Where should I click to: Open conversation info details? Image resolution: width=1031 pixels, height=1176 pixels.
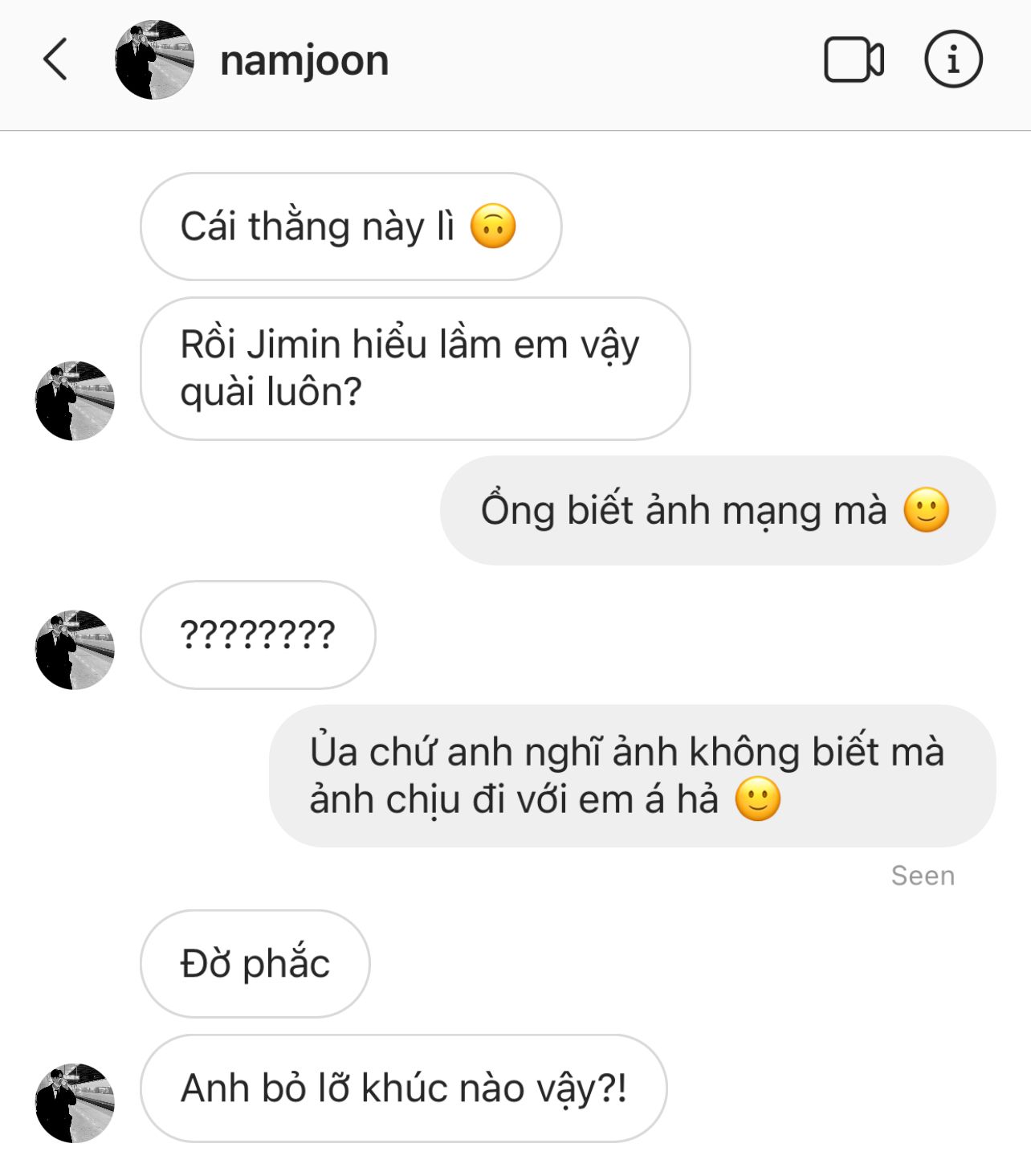pos(953,59)
